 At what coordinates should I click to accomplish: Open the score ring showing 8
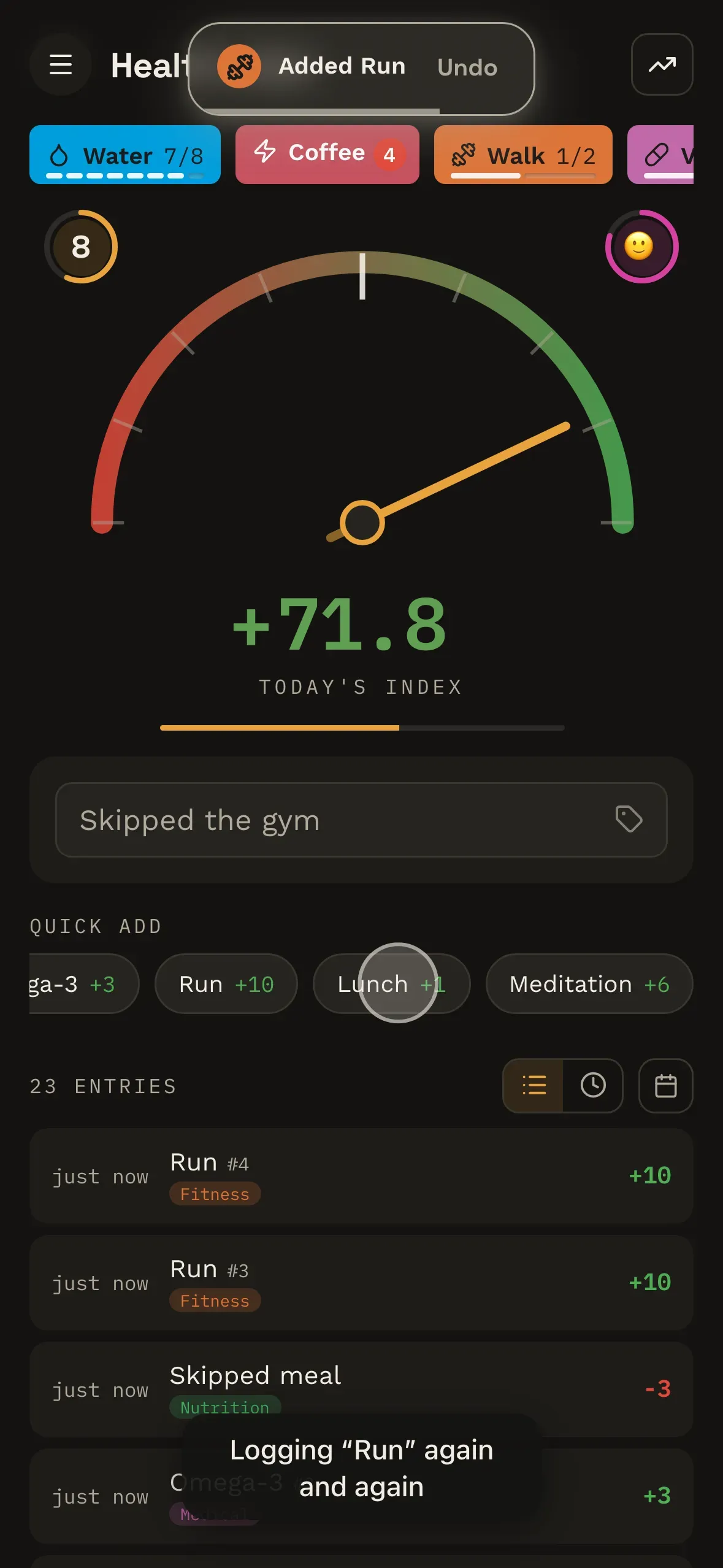tap(81, 247)
